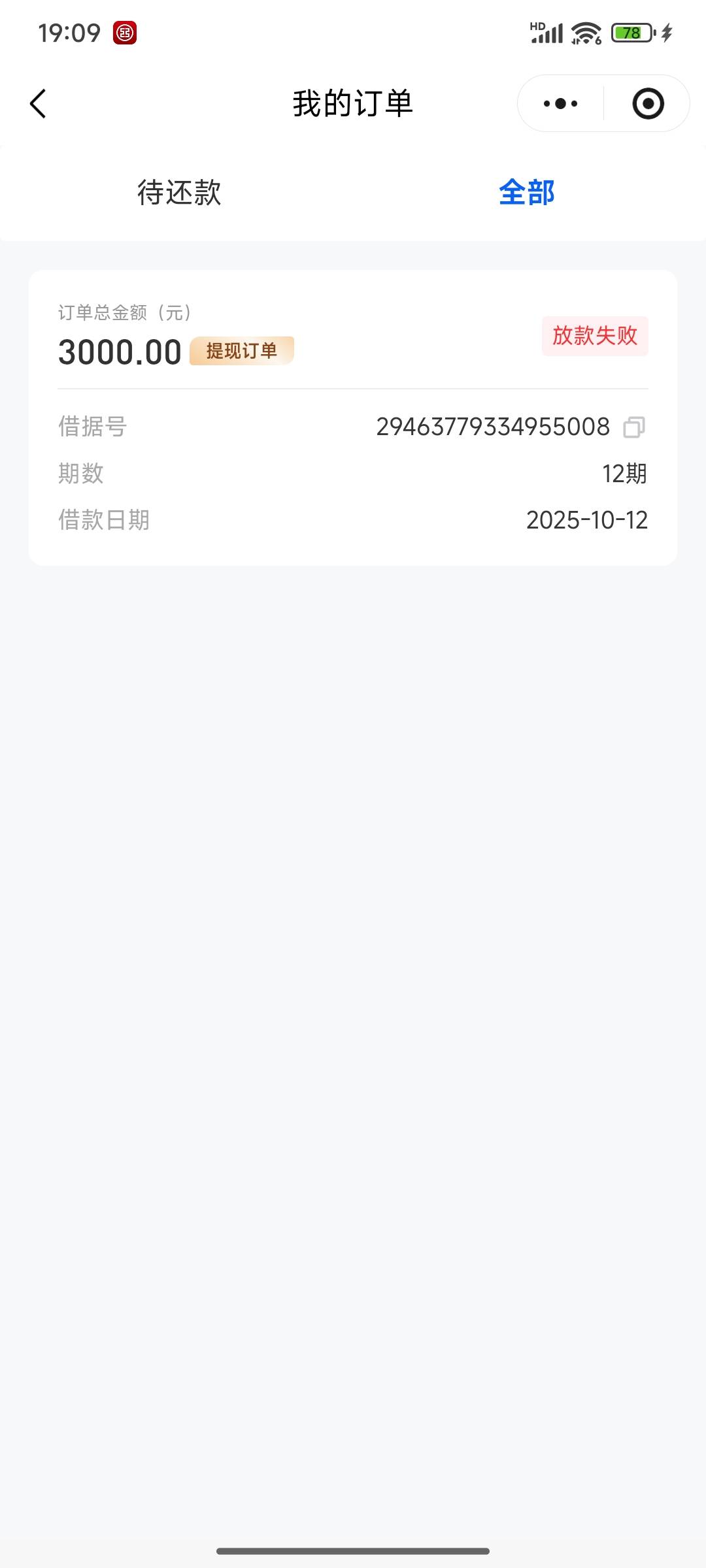The image size is (706, 1568).
Task: Open the mini program overflow menu
Action: pyautogui.click(x=560, y=104)
